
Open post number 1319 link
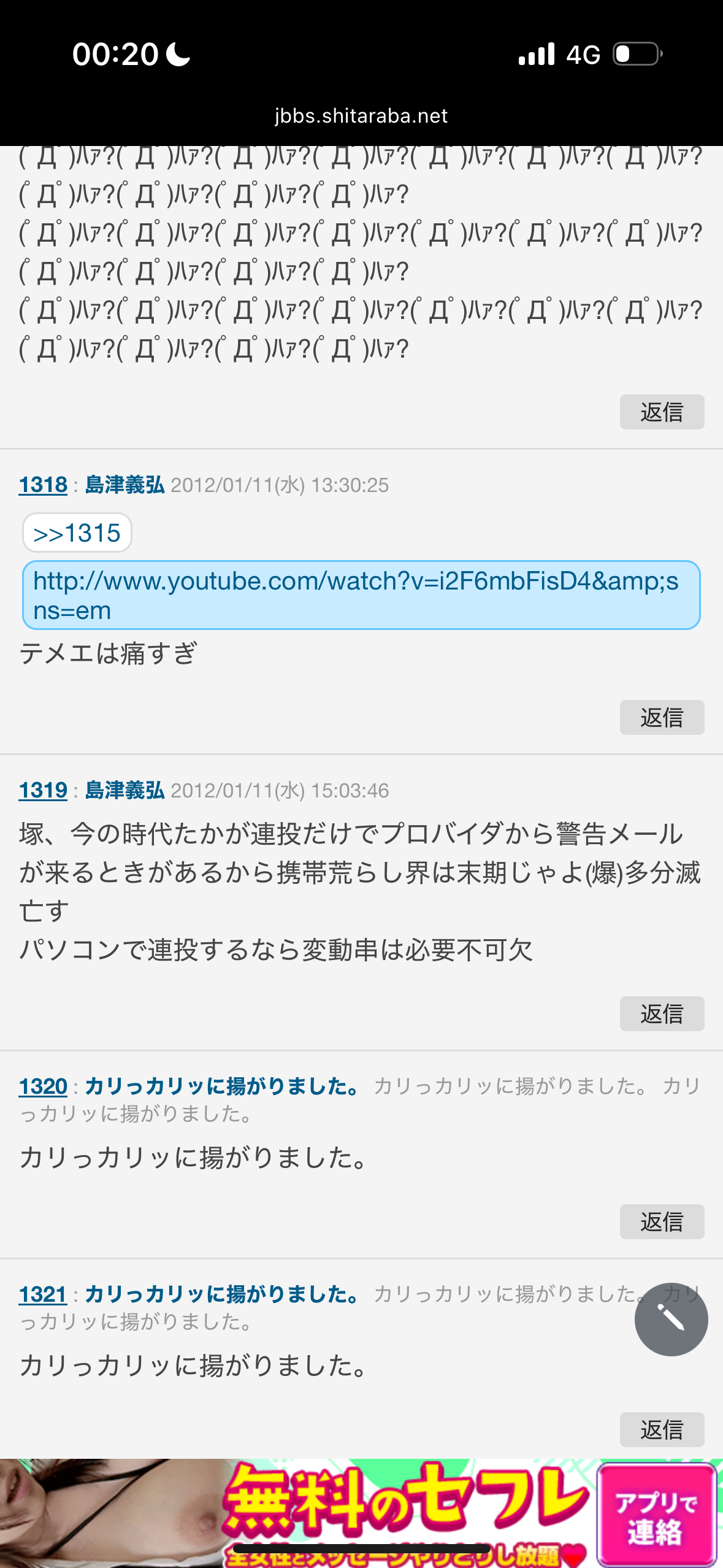click(x=43, y=790)
